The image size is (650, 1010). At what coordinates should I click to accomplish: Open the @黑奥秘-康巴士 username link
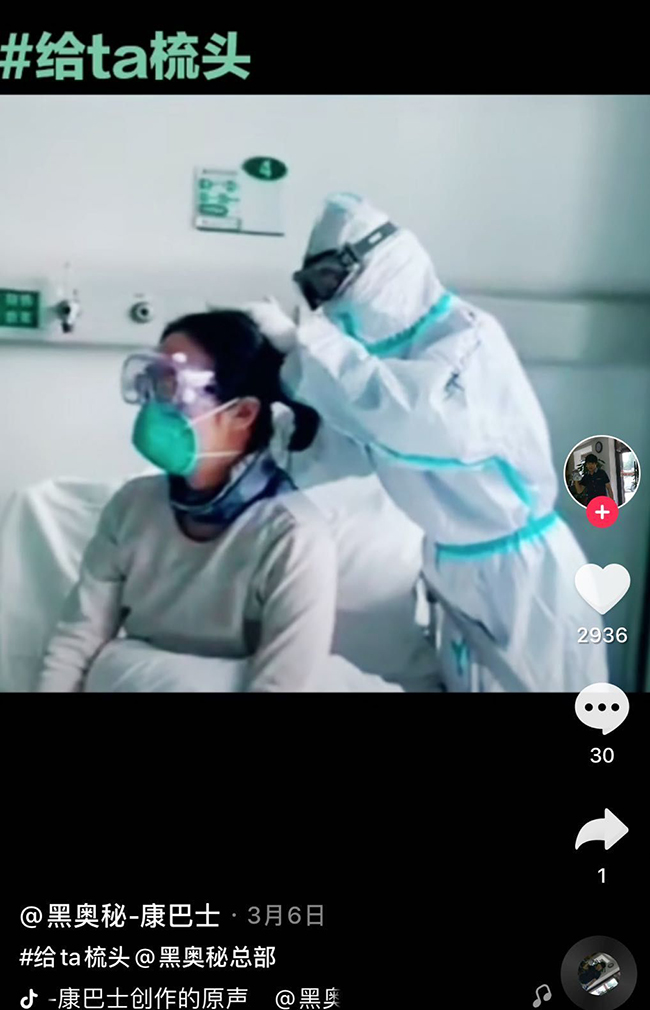(120, 915)
